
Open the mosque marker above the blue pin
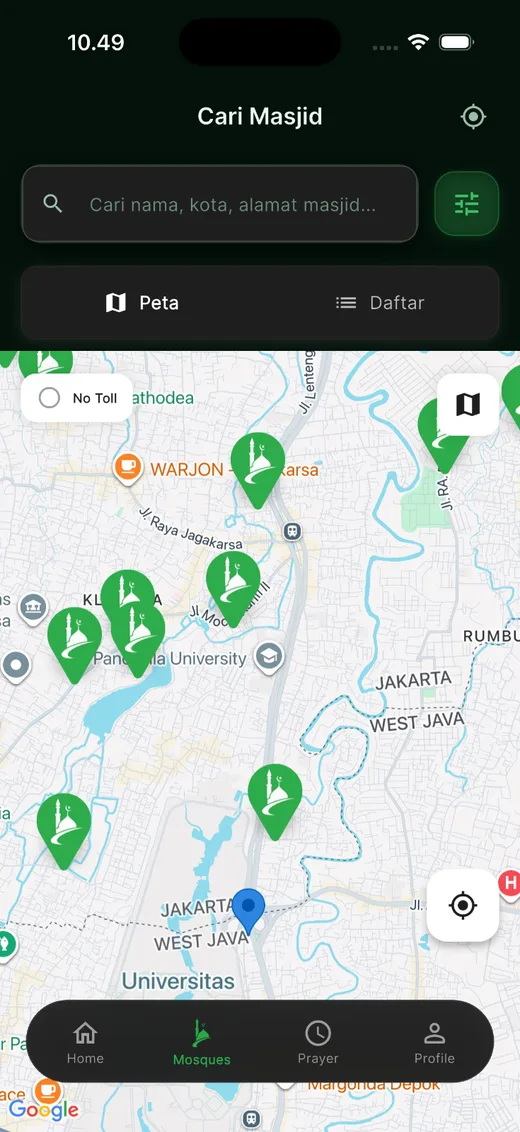click(275, 801)
